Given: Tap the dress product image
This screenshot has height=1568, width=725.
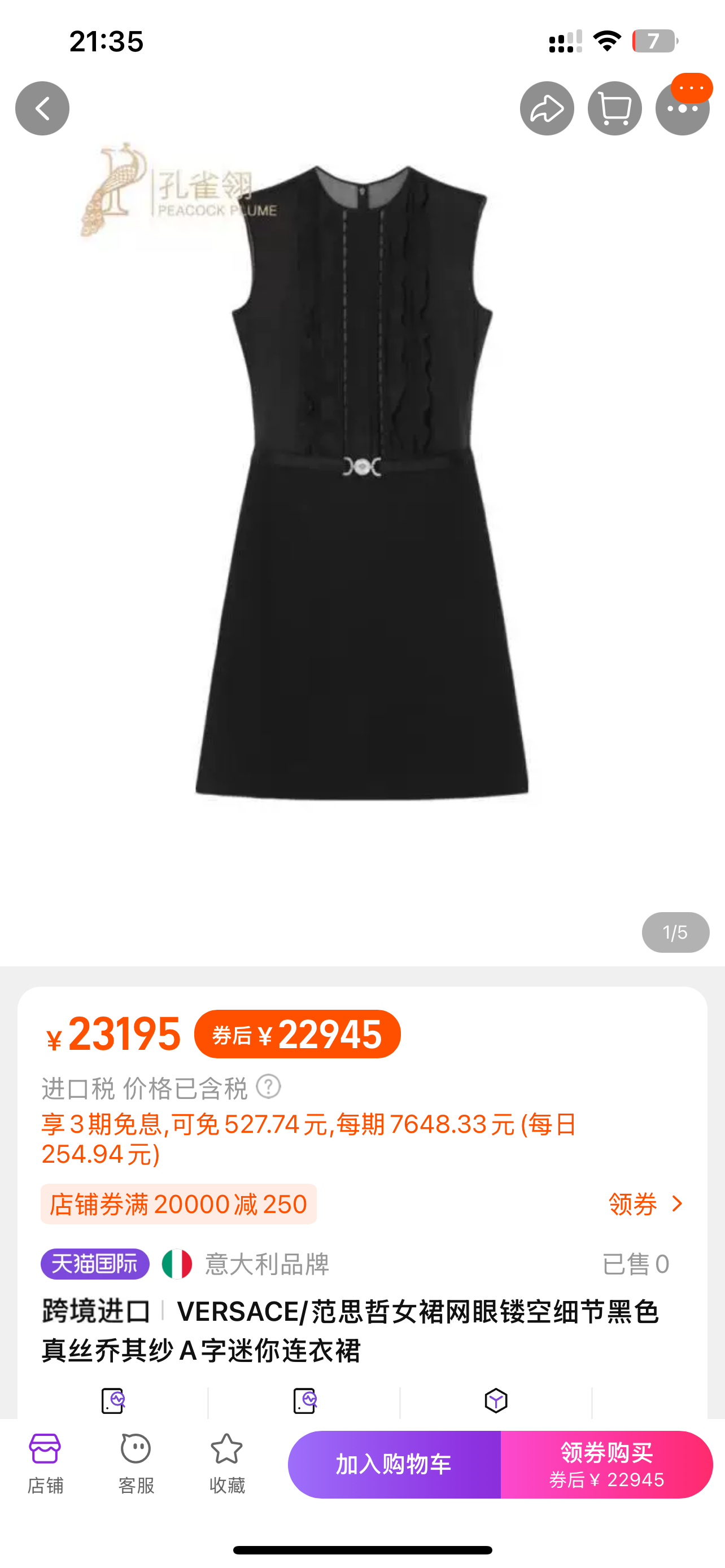Looking at the screenshot, I should pos(362,481).
